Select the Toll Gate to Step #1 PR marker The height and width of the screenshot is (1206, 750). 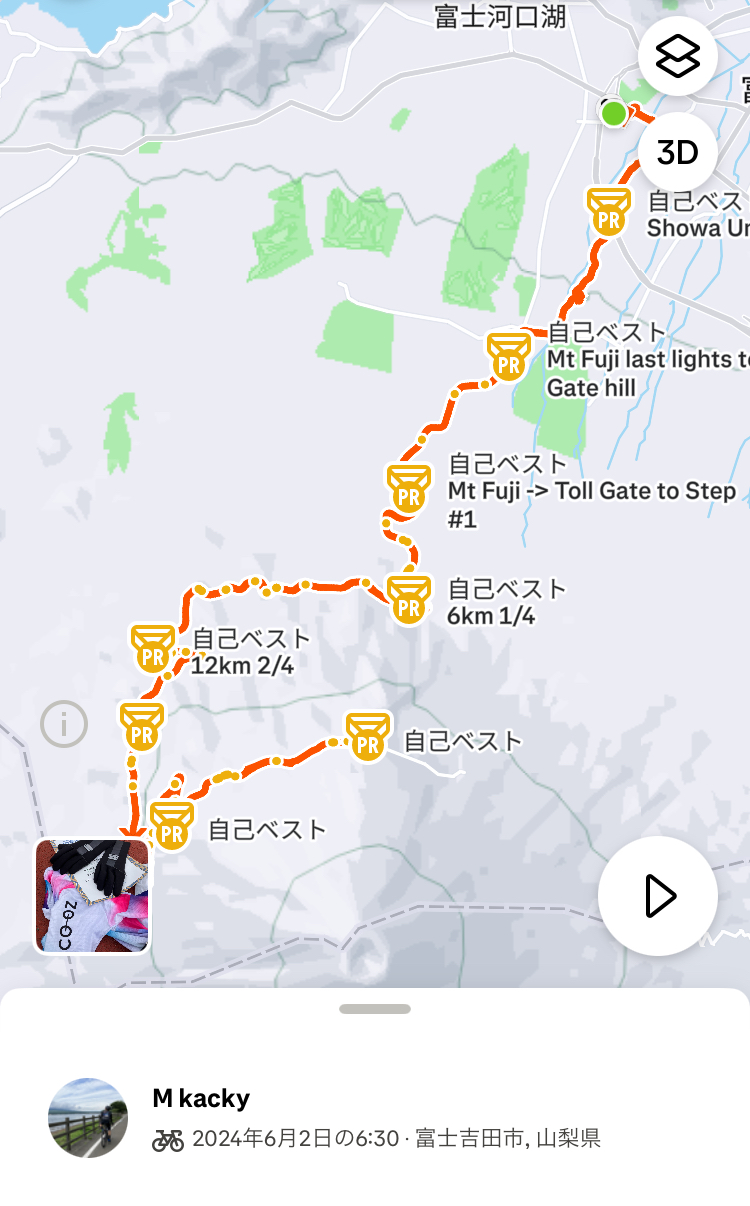coord(408,489)
